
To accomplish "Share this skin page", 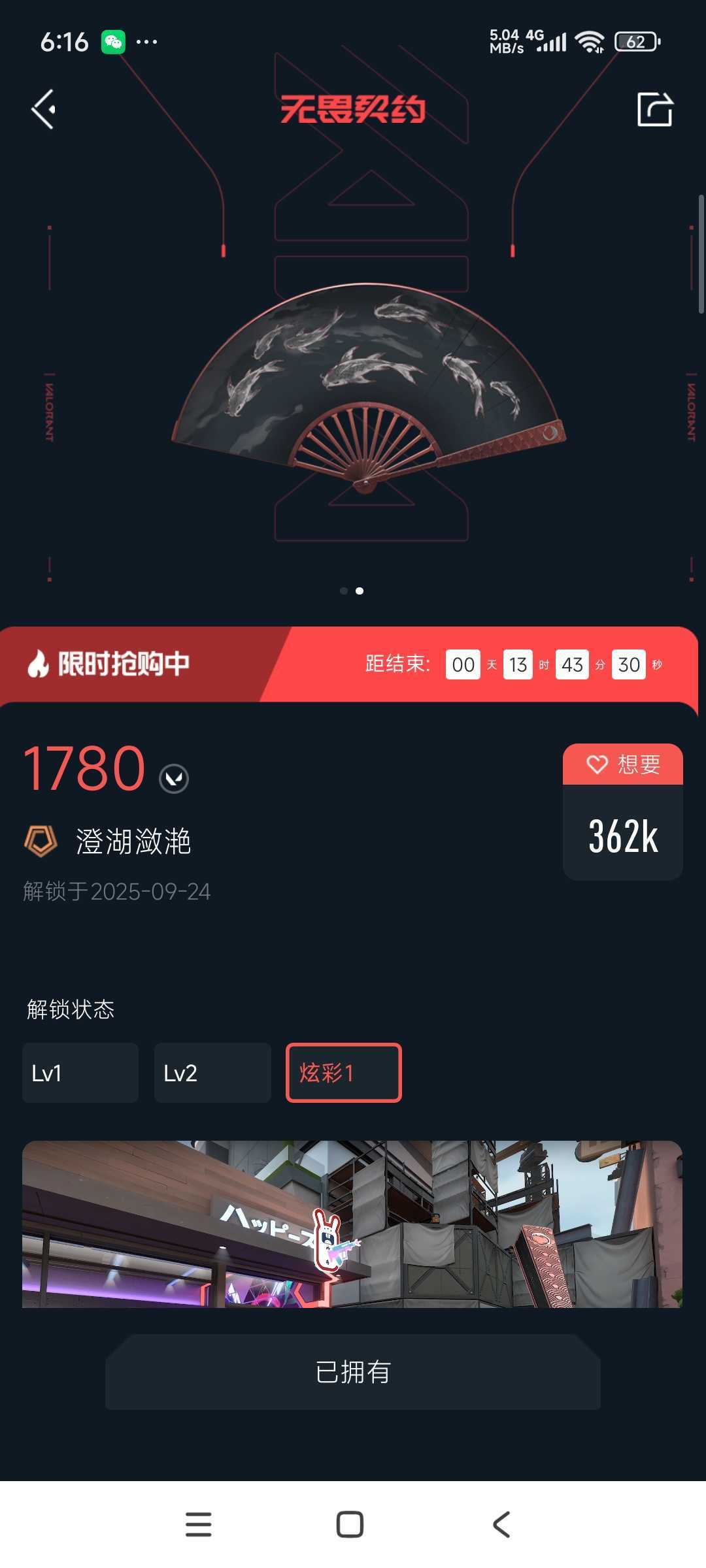I will pyautogui.click(x=654, y=108).
